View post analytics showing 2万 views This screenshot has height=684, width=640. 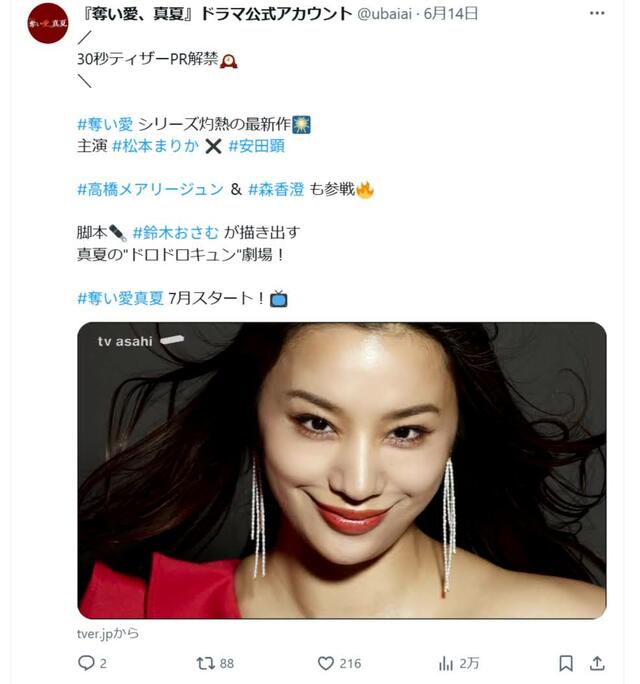446,663
